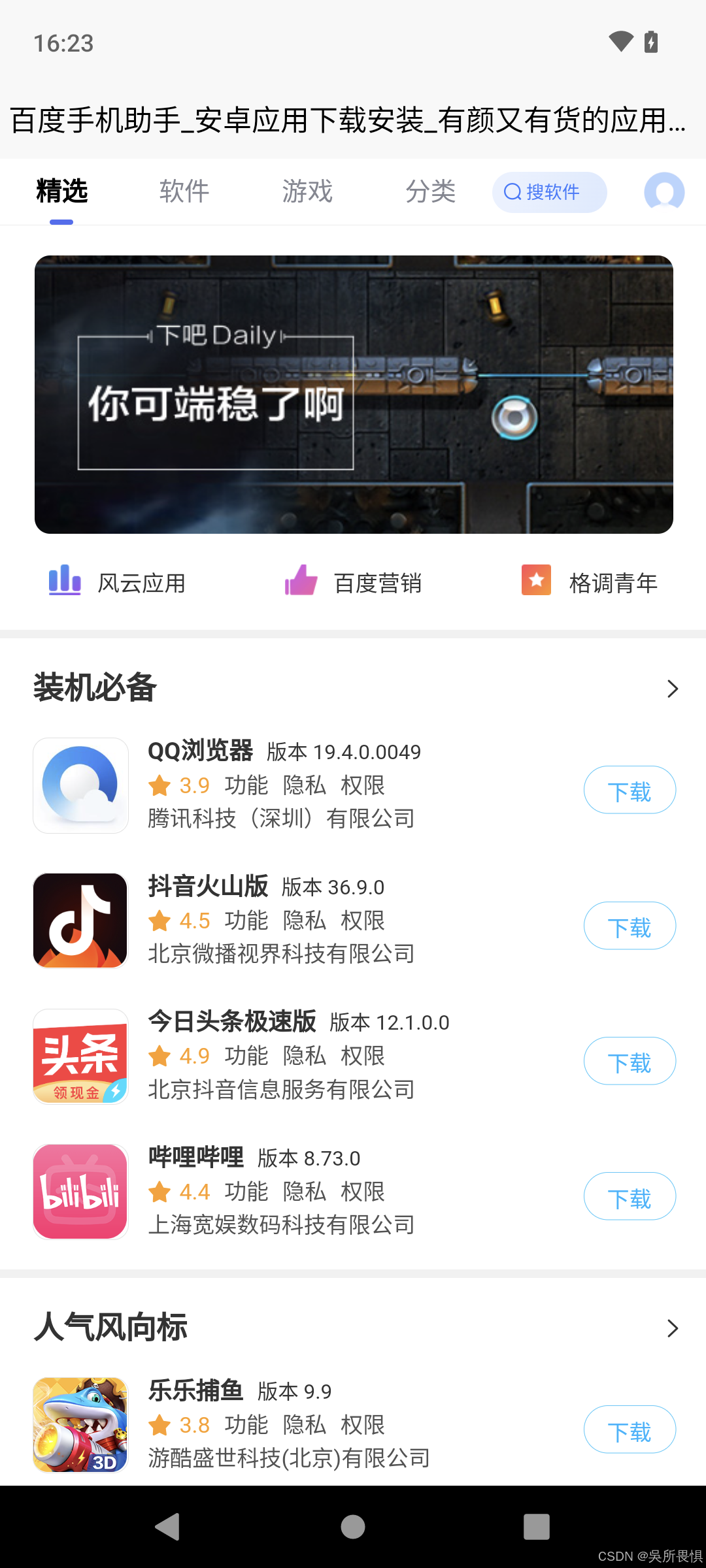Open 风云应用 rankings
Image resolution: width=706 pixels, height=1568 pixels.
point(118,581)
